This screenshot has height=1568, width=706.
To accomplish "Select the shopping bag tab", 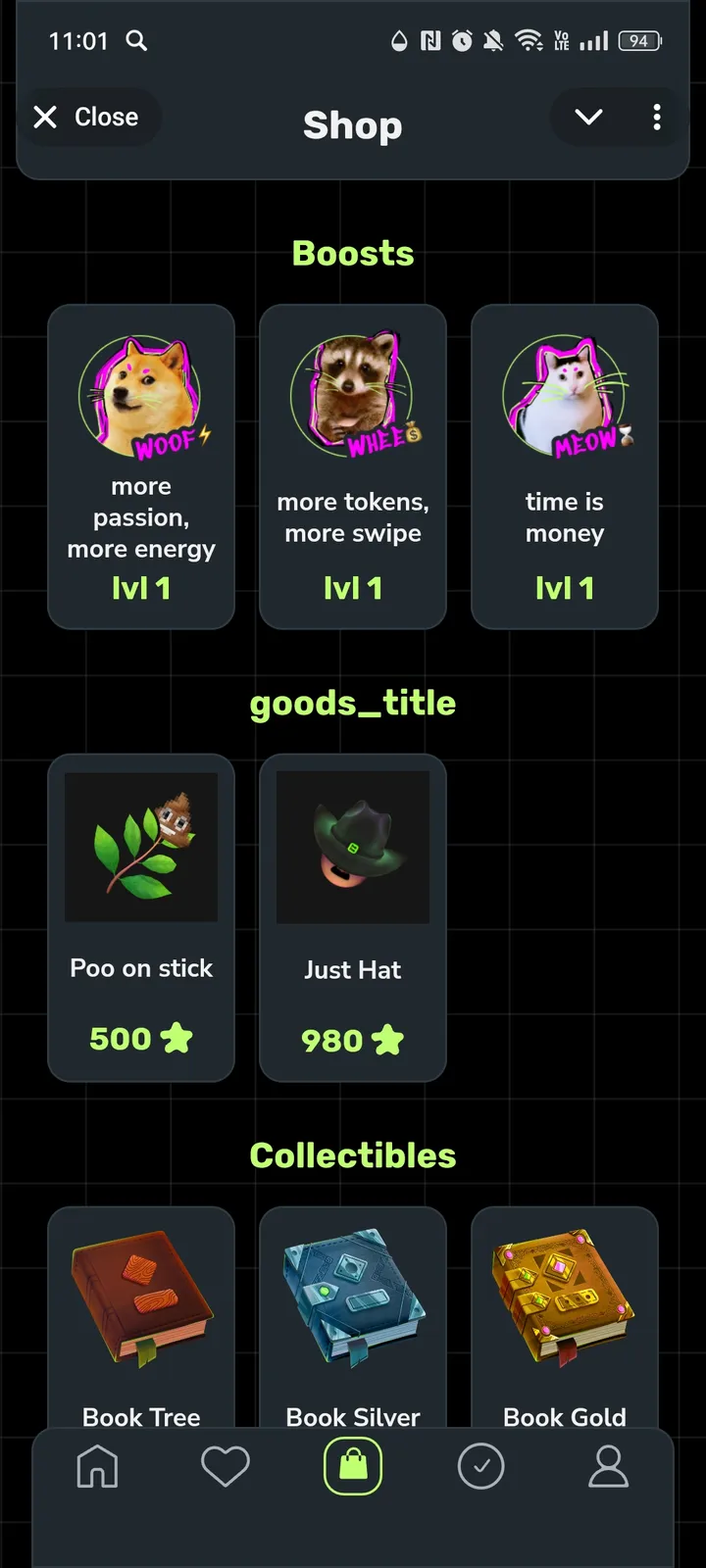I will [x=353, y=1467].
